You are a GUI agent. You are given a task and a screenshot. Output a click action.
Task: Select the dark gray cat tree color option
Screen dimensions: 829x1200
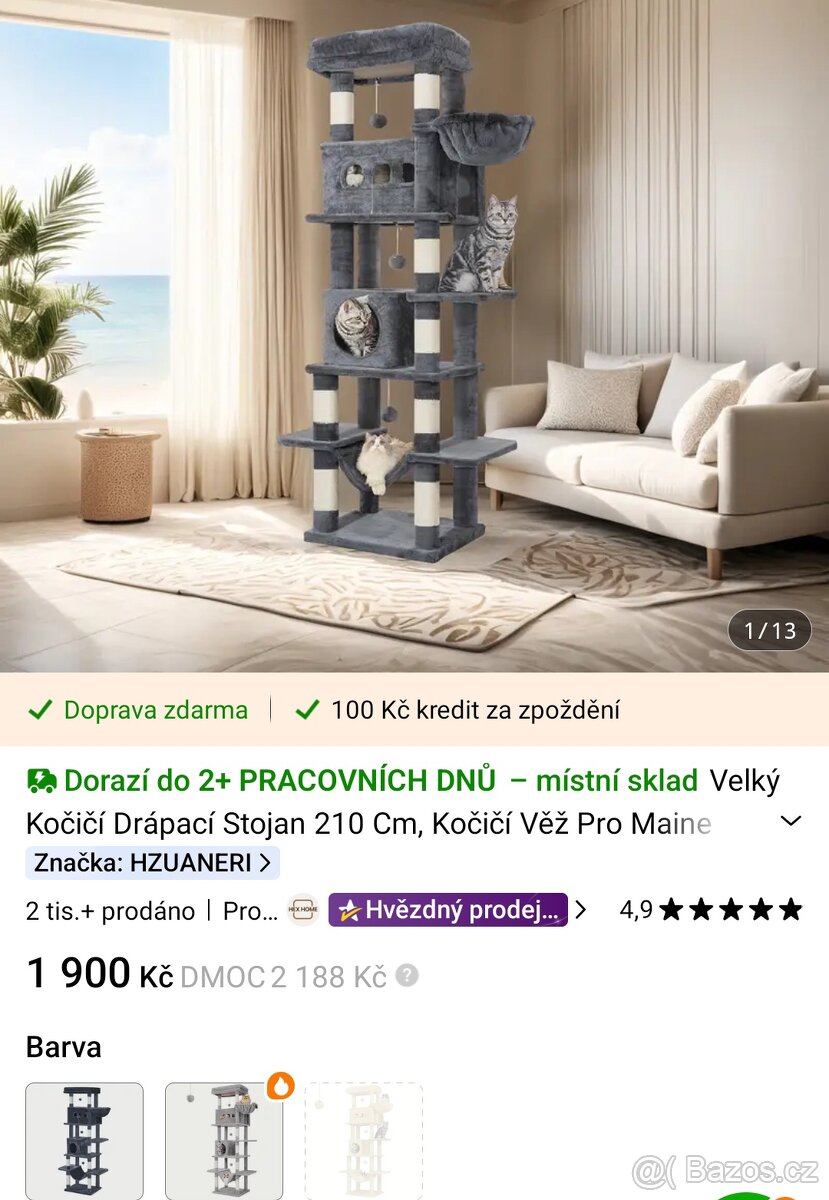(85, 1141)
